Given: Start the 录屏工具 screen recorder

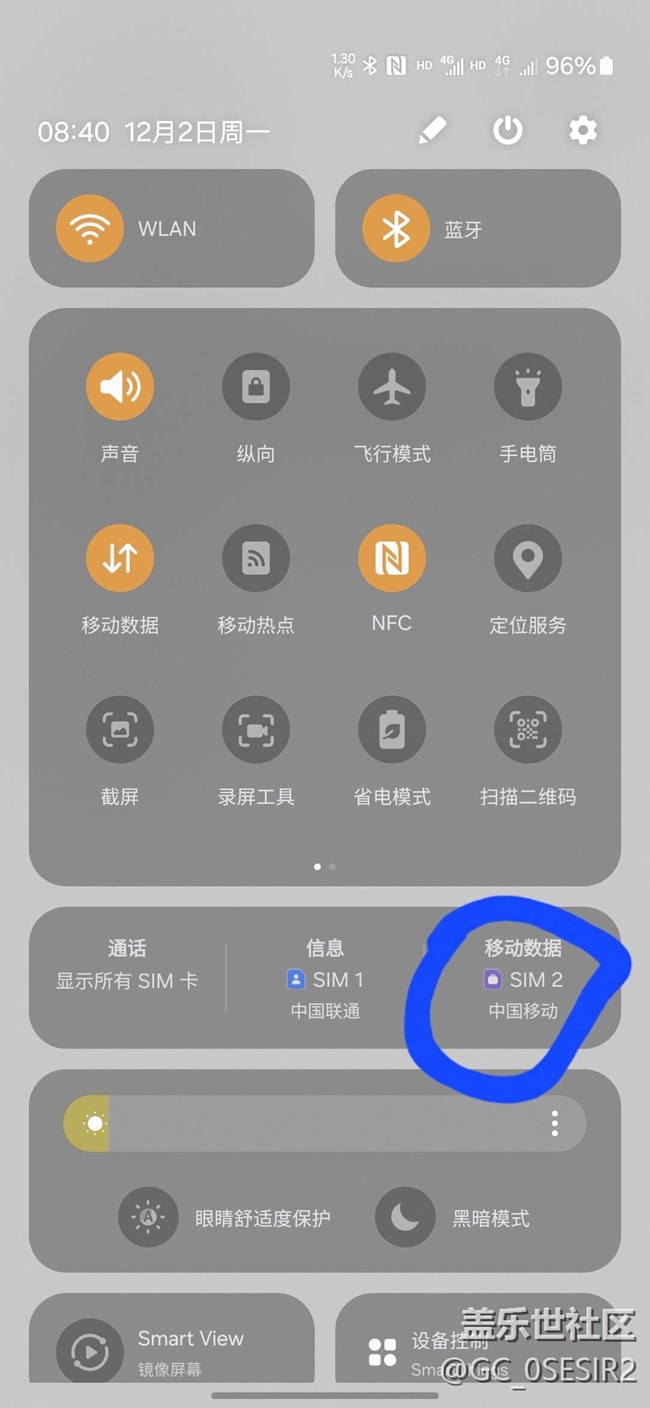Looking at the screenshot, I should pyautogui.click(x=256, y=730).
